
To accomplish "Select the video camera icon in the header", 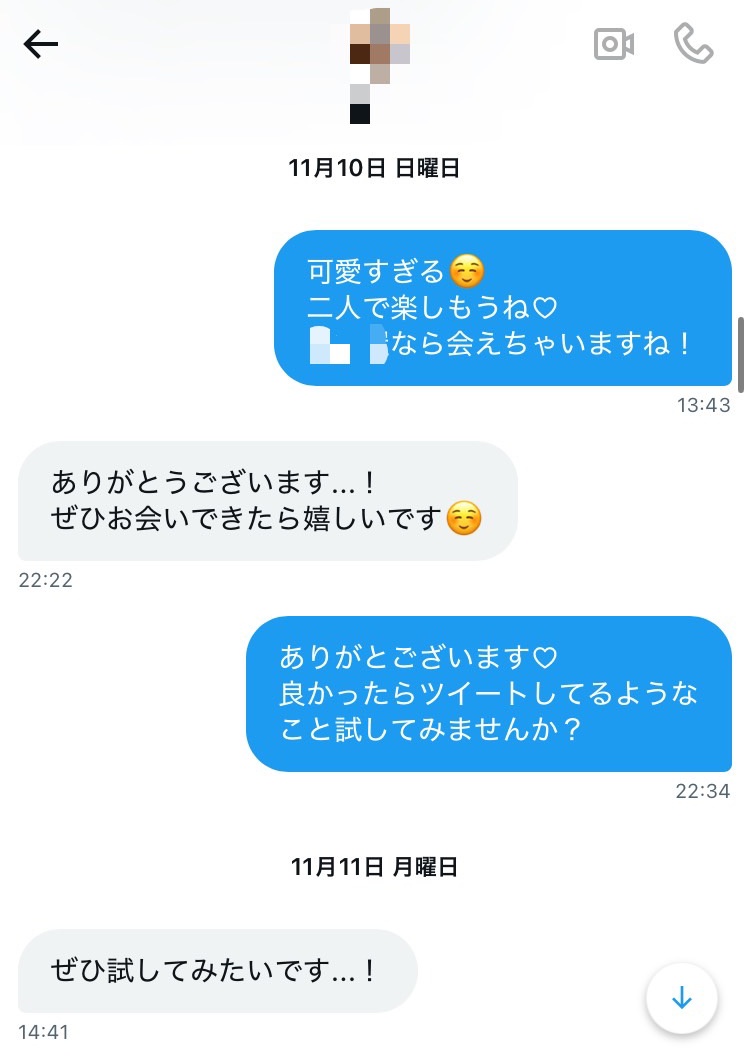I will point(613,44).
